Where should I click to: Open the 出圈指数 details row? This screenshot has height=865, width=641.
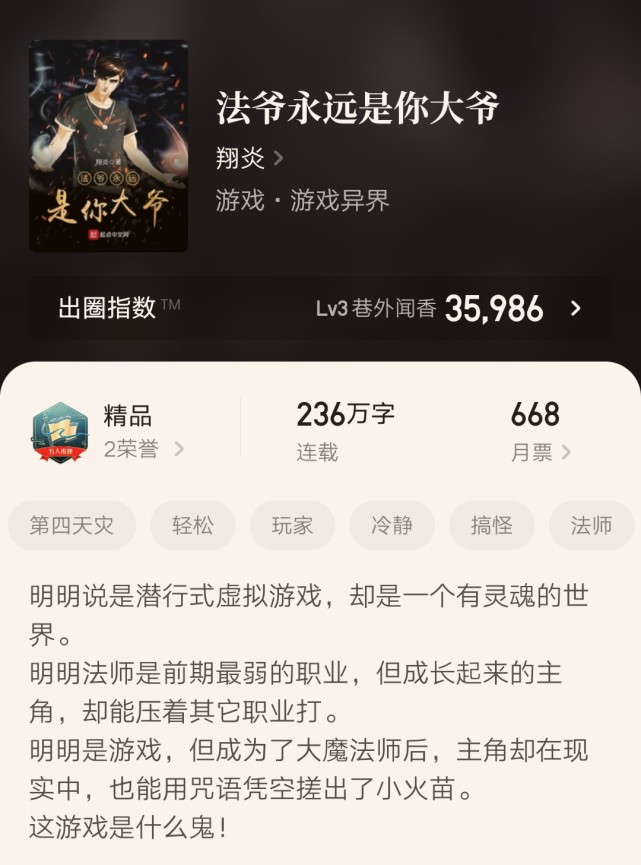[x=320, y=308]
